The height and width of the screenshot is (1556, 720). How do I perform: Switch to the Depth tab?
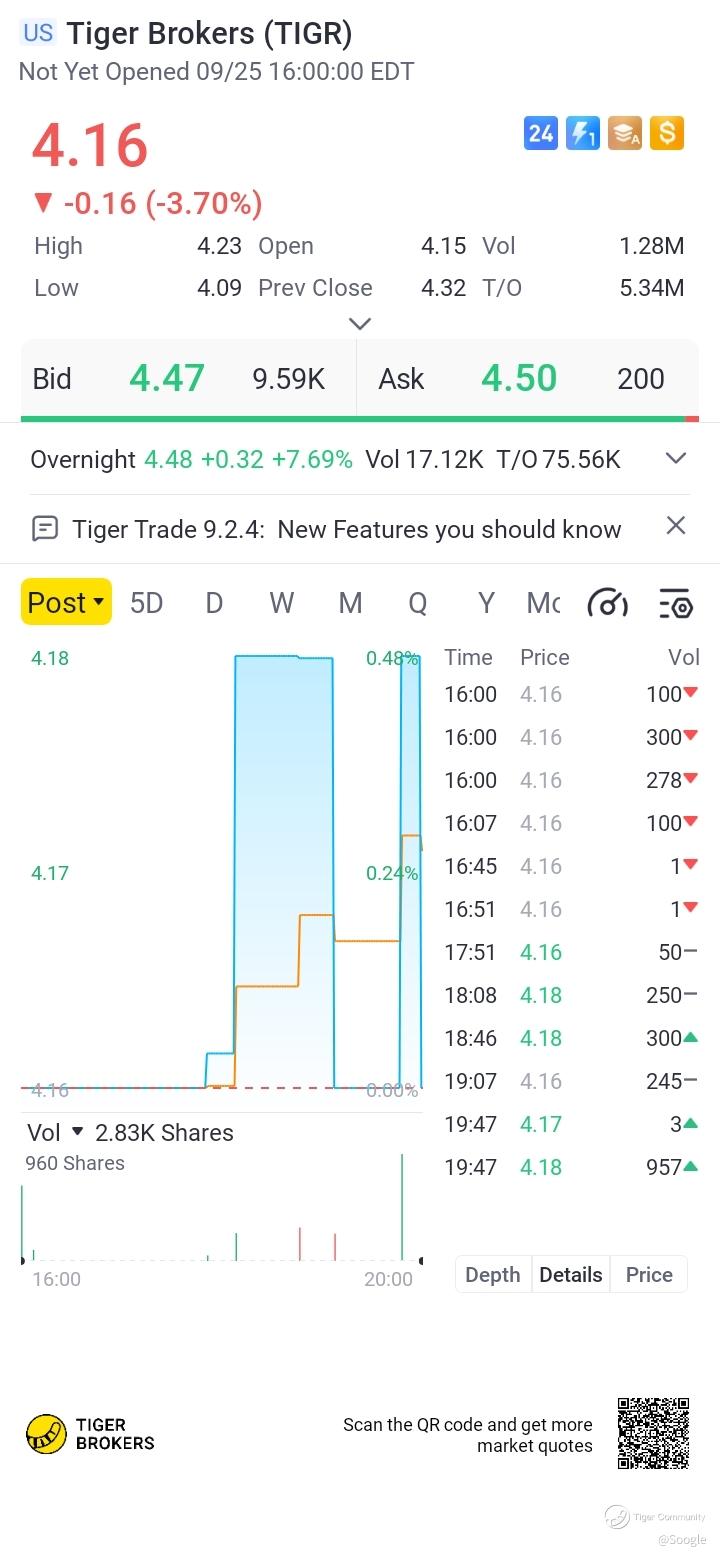coord(493,1275)
